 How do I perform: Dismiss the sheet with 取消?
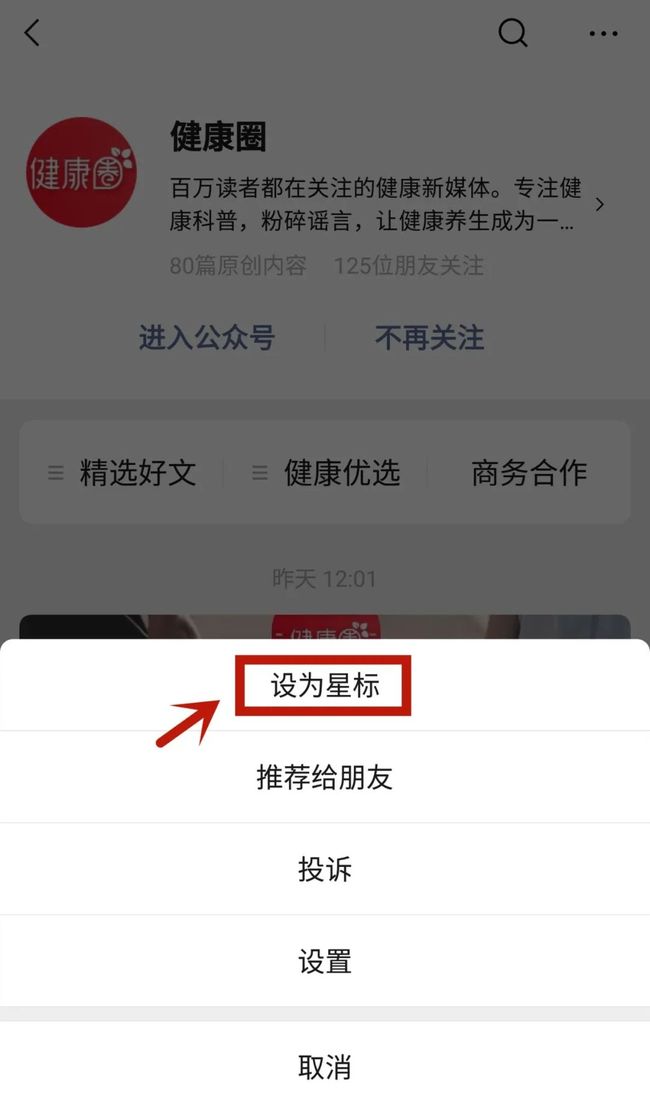click(325, 1066)
